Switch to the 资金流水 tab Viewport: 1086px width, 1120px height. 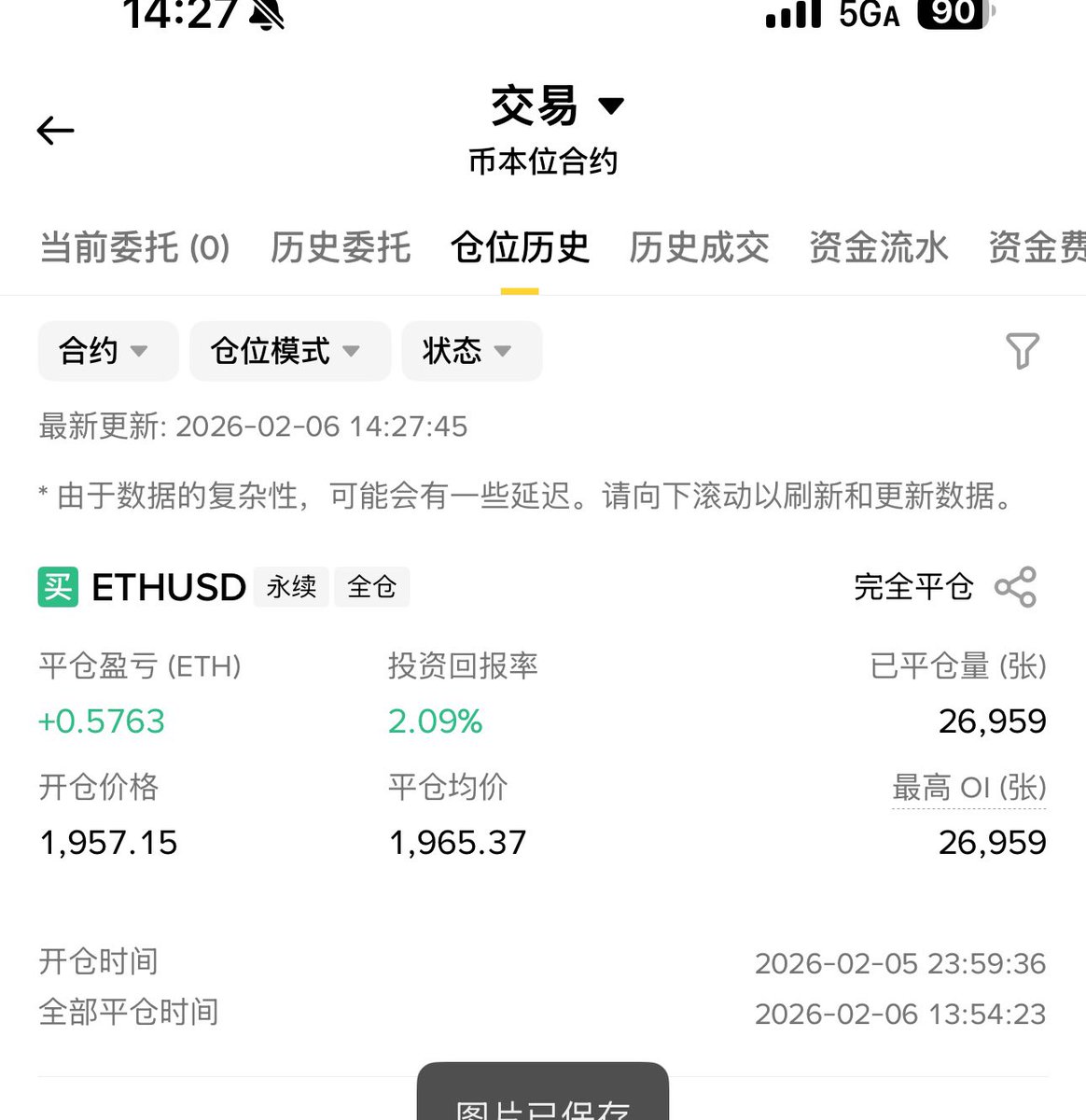point(878,248)
